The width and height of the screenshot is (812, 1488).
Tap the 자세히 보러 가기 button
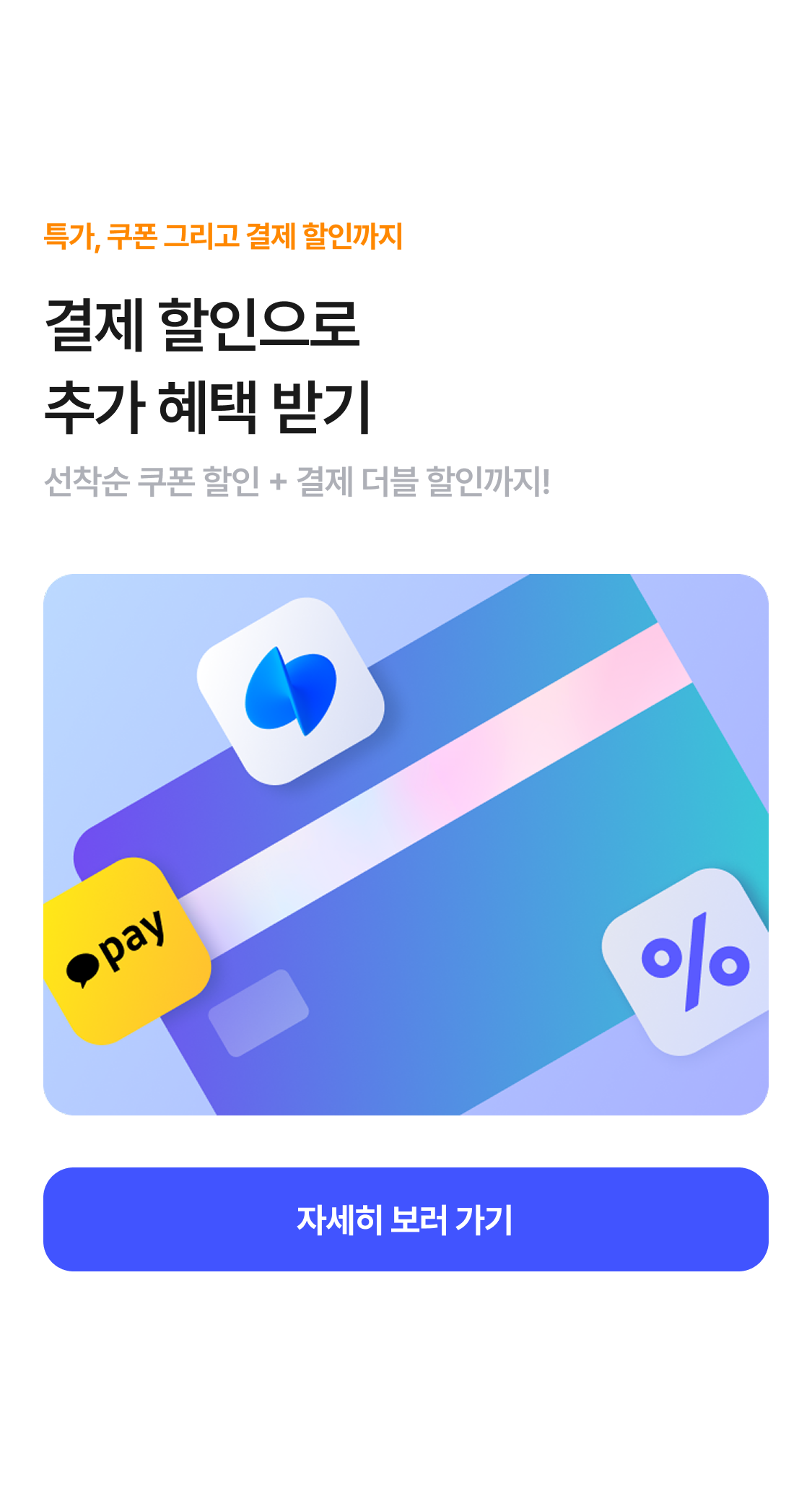(x=406, y=1219)
